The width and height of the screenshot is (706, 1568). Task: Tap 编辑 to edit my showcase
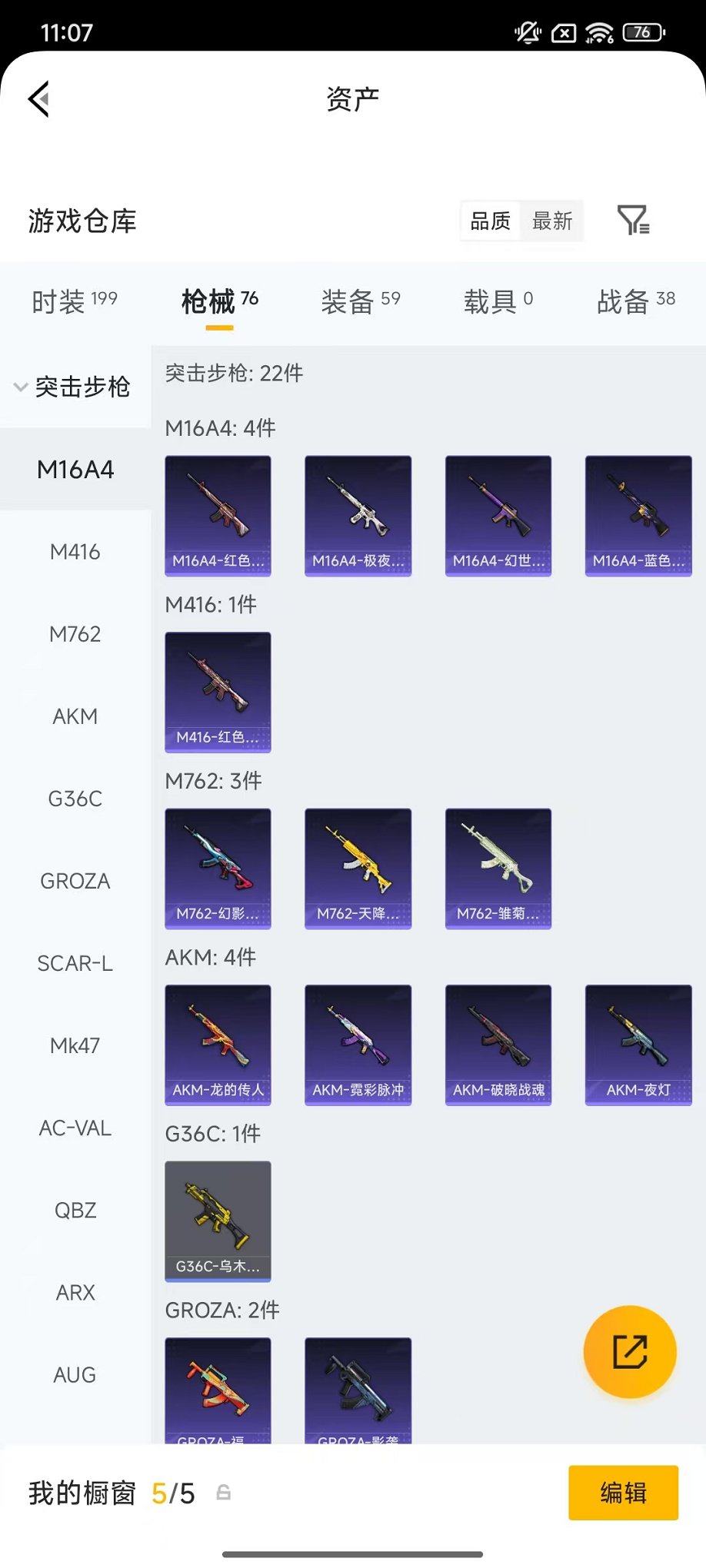point(623,1493)
